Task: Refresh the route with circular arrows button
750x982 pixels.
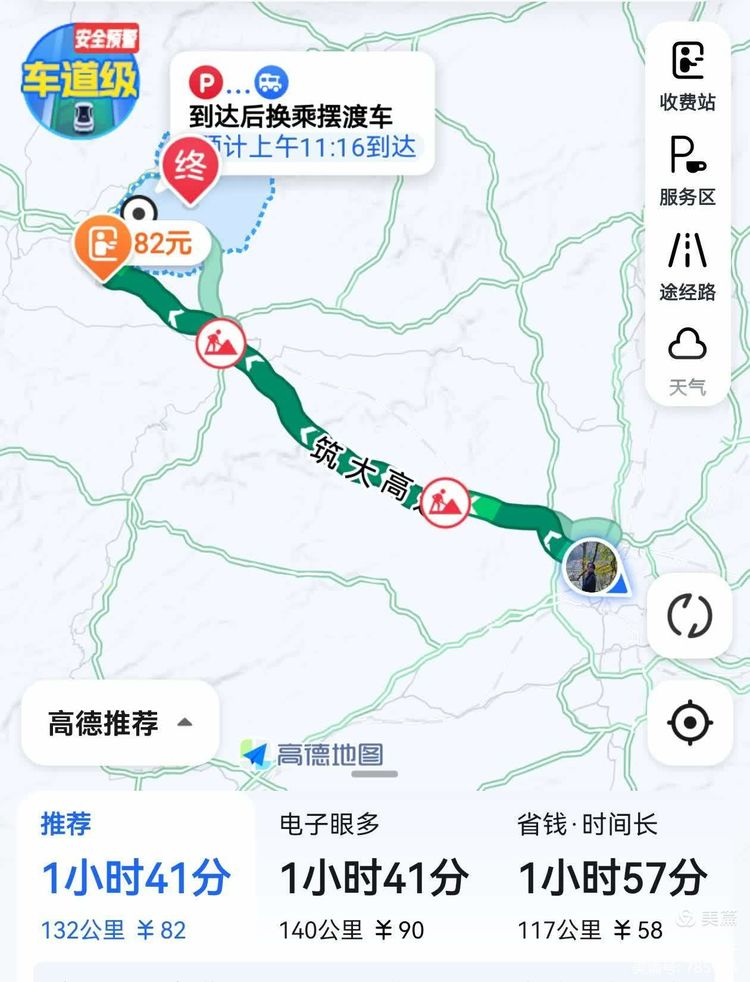Action: 689,616
